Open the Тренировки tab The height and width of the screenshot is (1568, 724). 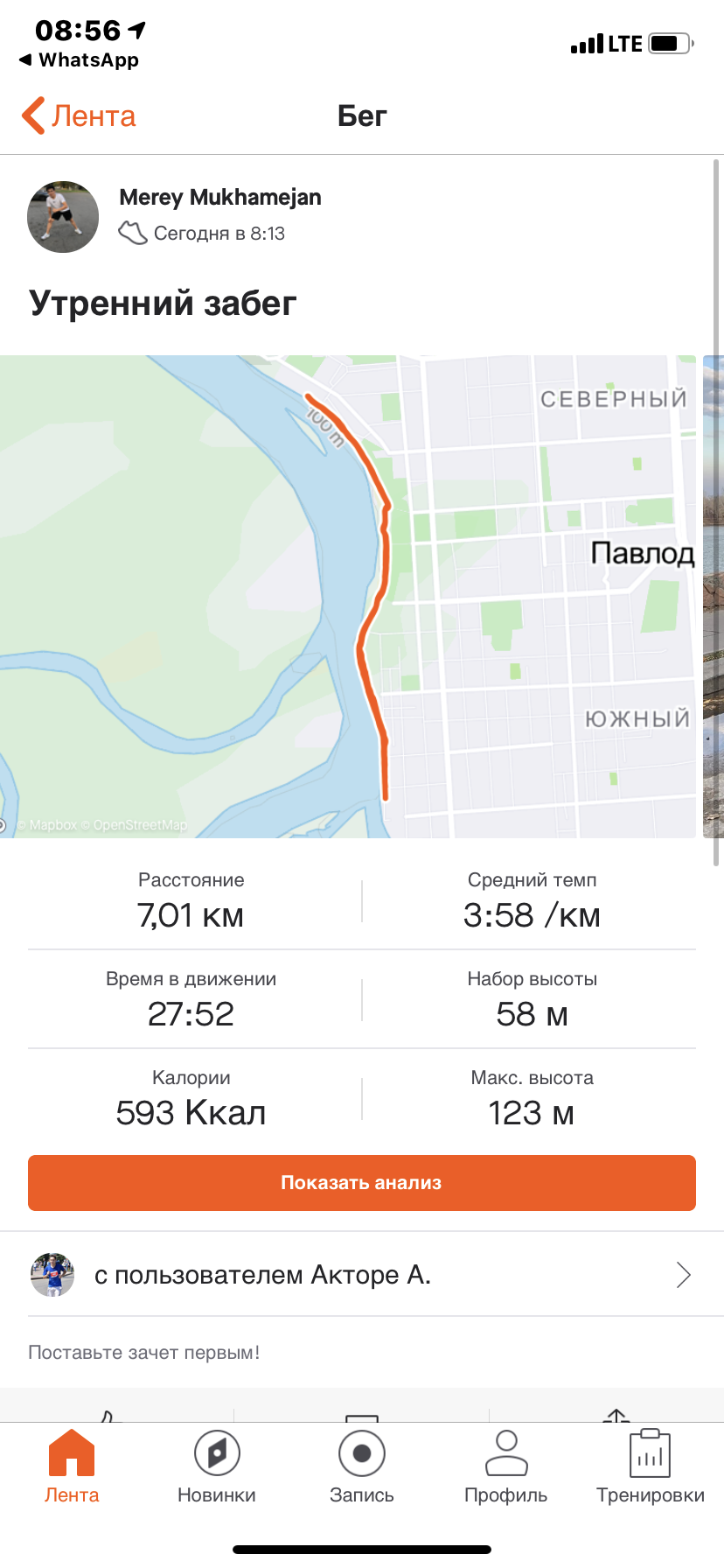point(651,1466)
